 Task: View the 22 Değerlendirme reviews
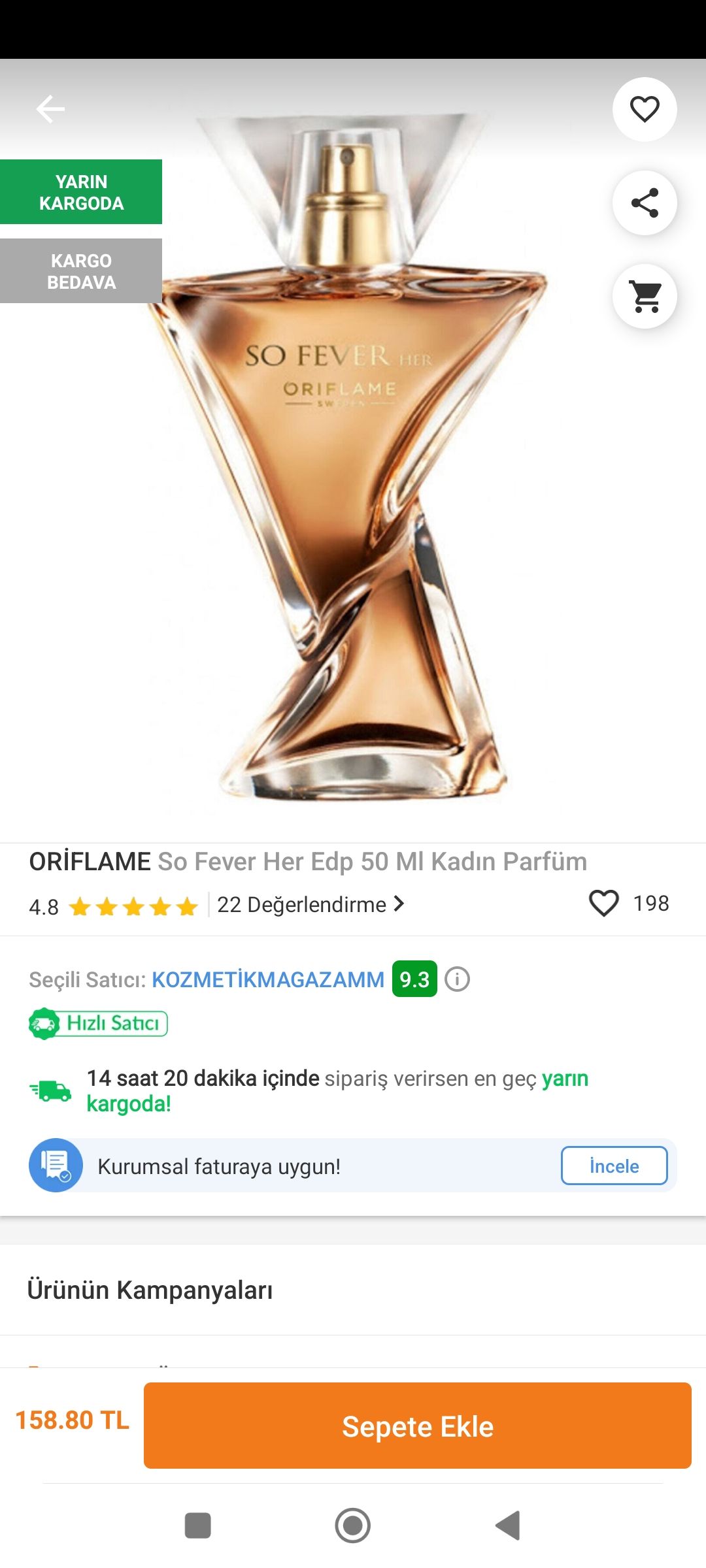pyautogui.click(x=311, y=904)
